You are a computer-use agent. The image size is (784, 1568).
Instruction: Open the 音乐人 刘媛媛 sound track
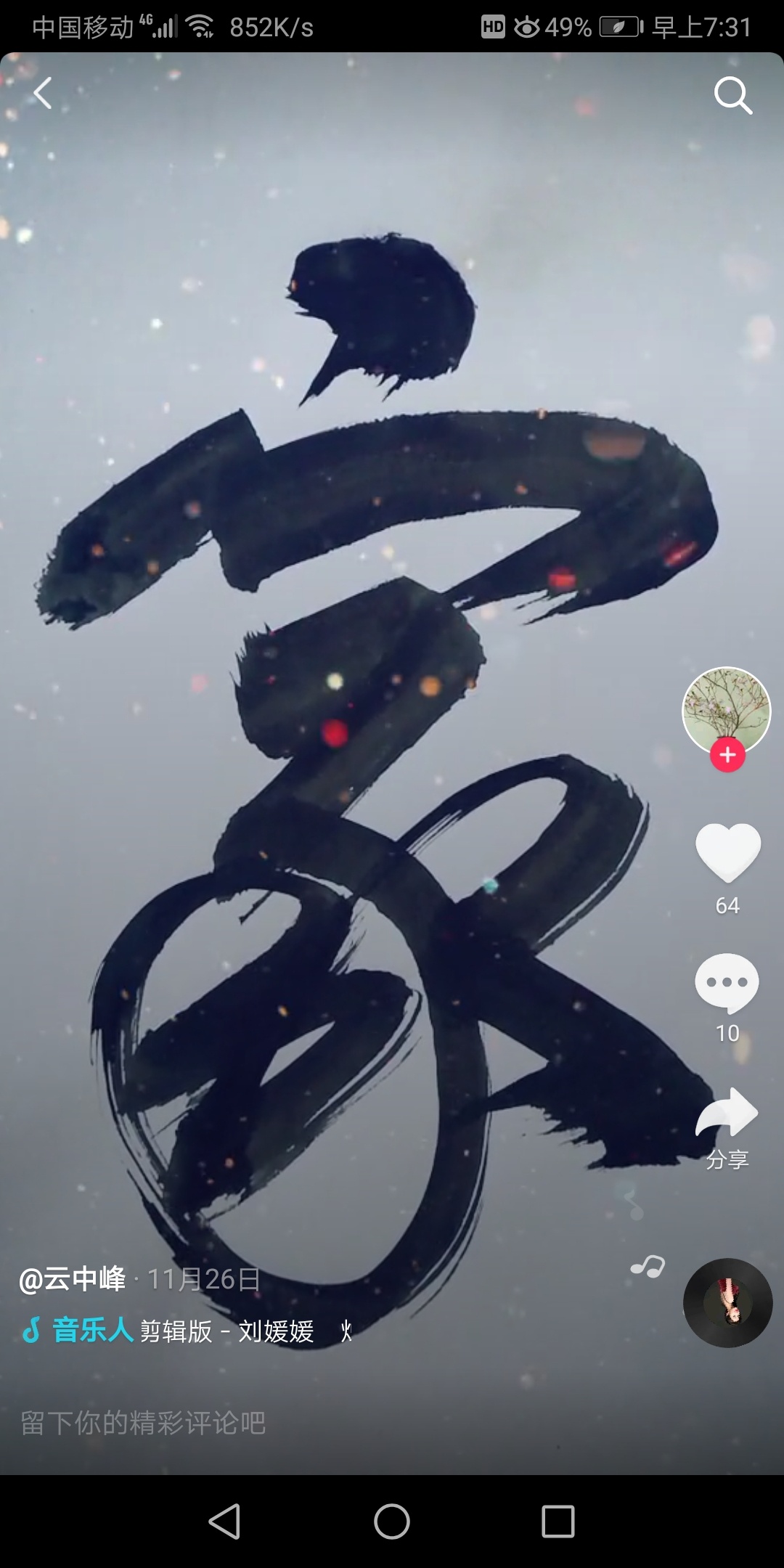[181, 1331]
